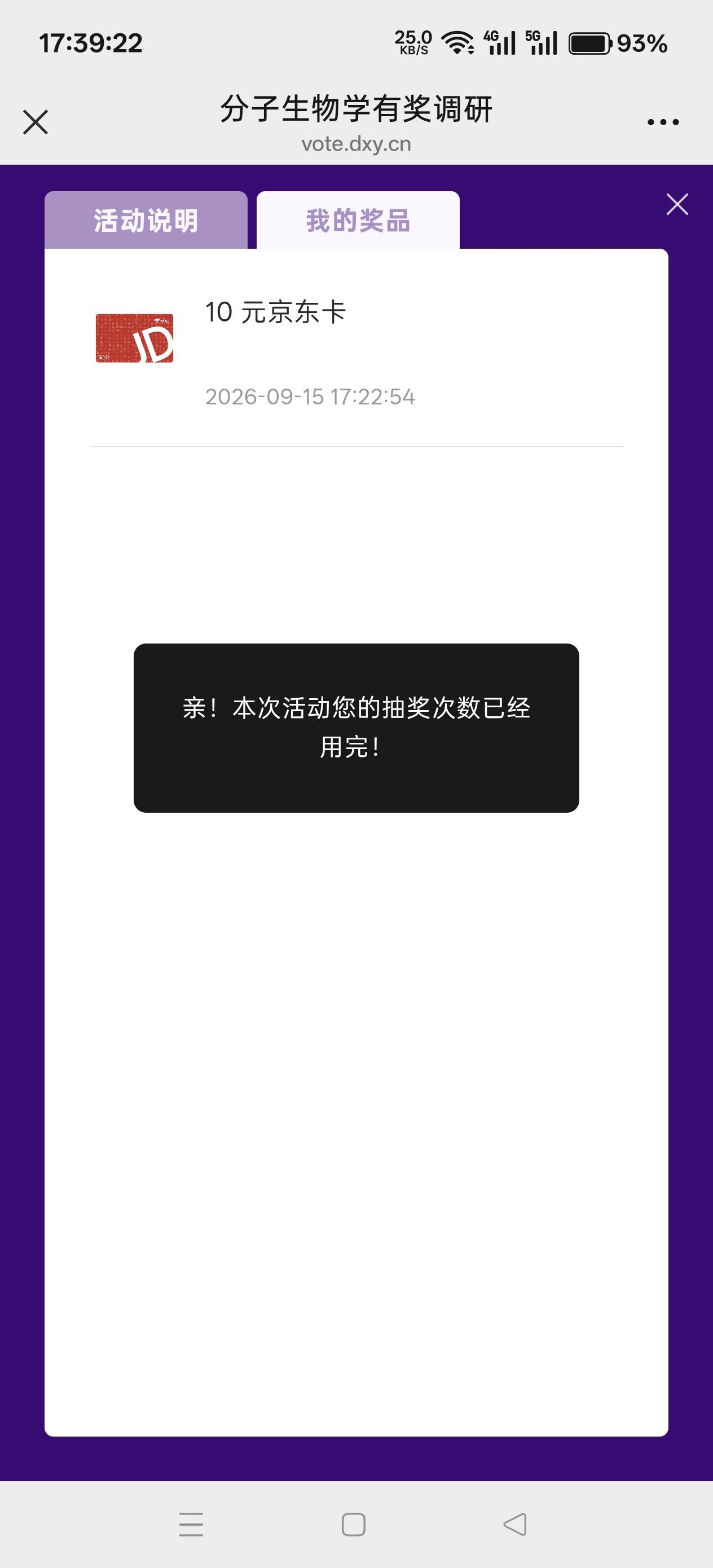The width and height of the screenshot is (713, 1568).
Task: Go to the system home screen
Action: [354, 1525]
